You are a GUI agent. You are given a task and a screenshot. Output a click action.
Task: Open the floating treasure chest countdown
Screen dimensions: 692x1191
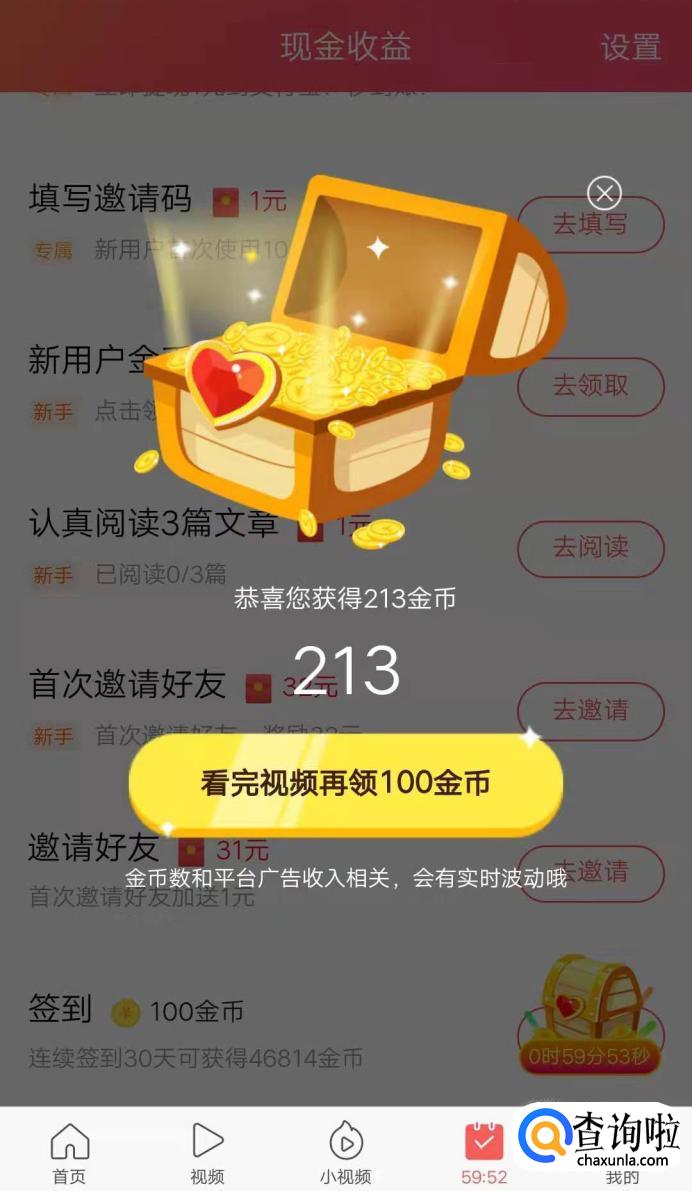coord(590,1012)
